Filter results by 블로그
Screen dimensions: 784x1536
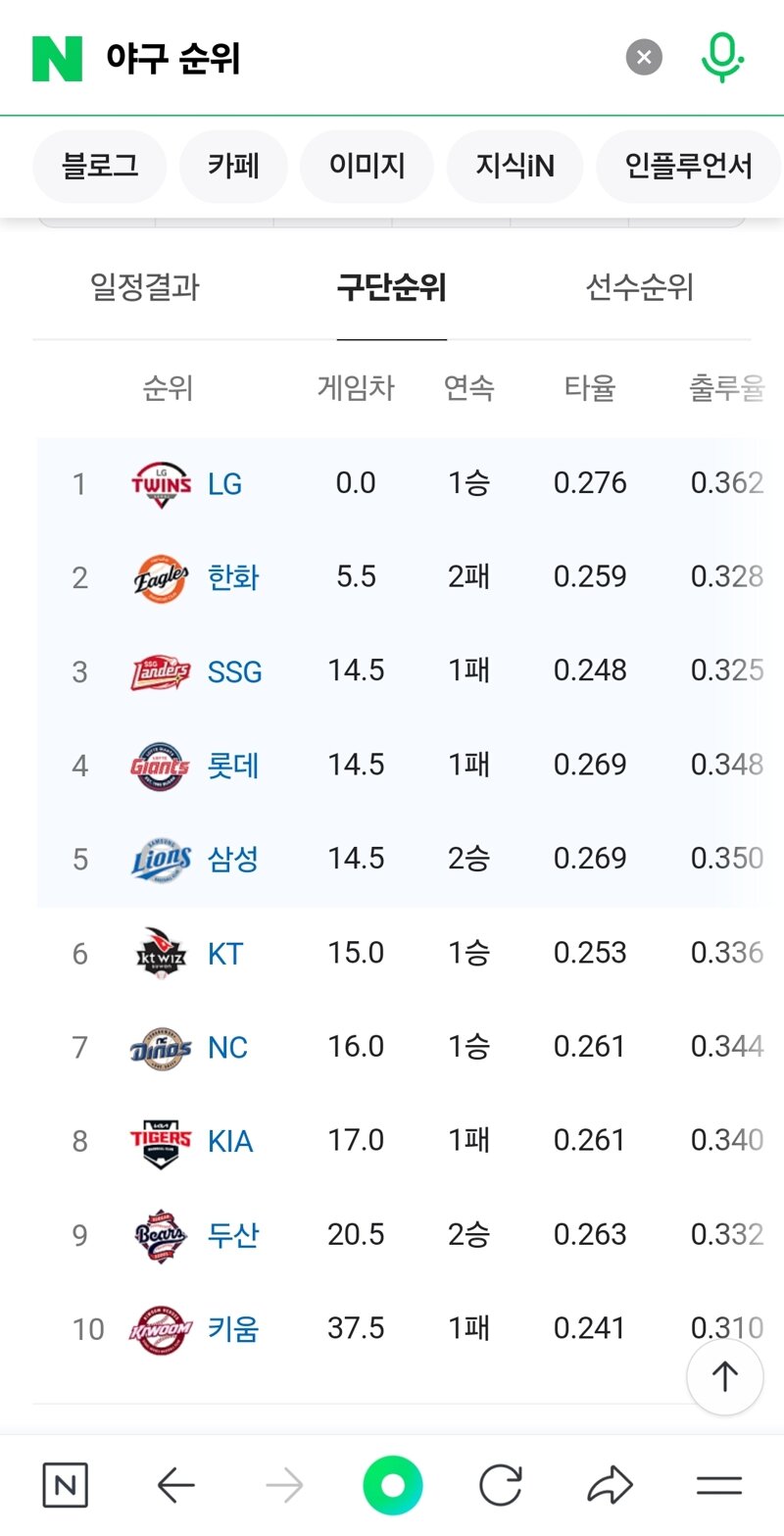click(x=100, y=166)
